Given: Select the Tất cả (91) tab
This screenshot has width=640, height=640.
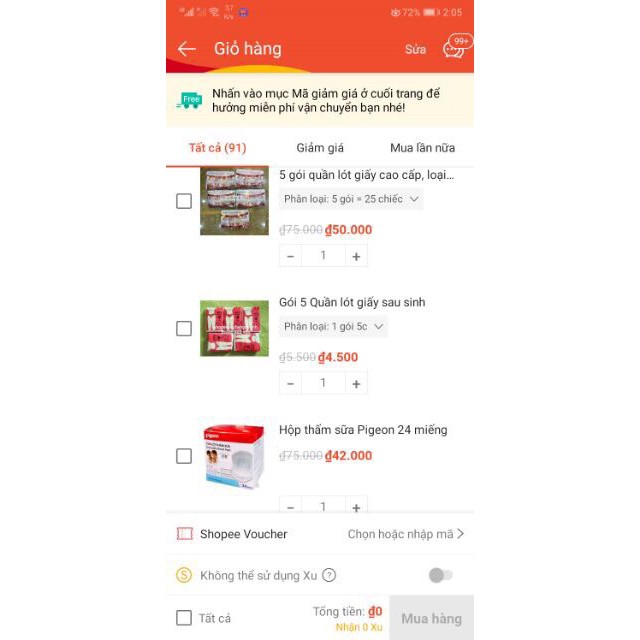Looking at the screenshot, I should (218, 148).
